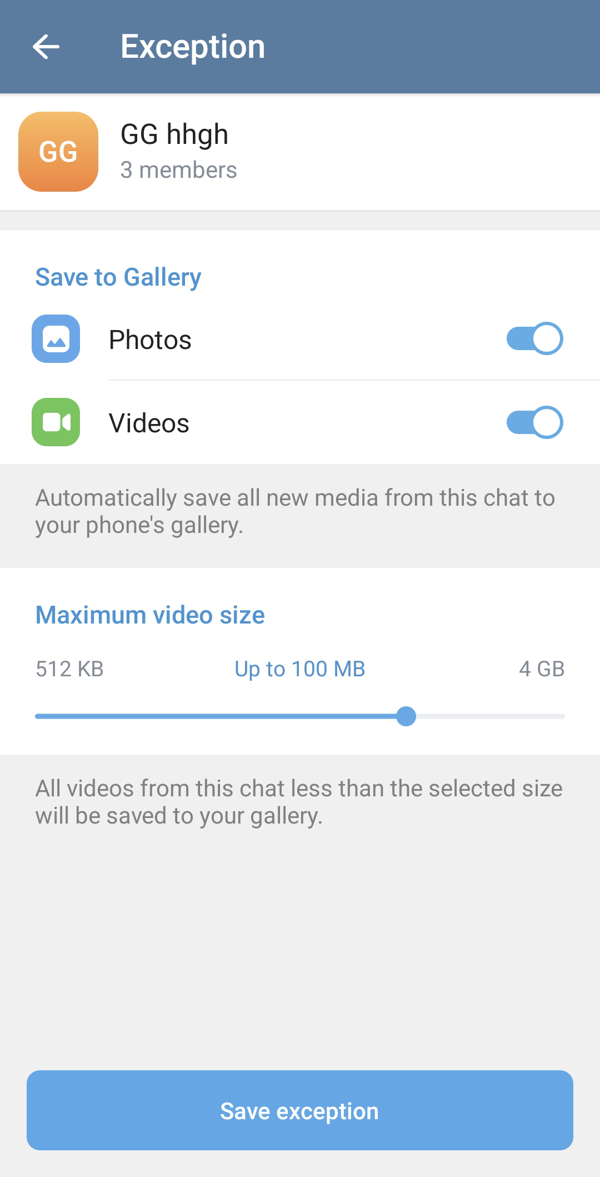Go back using the arrow icon

46,46
